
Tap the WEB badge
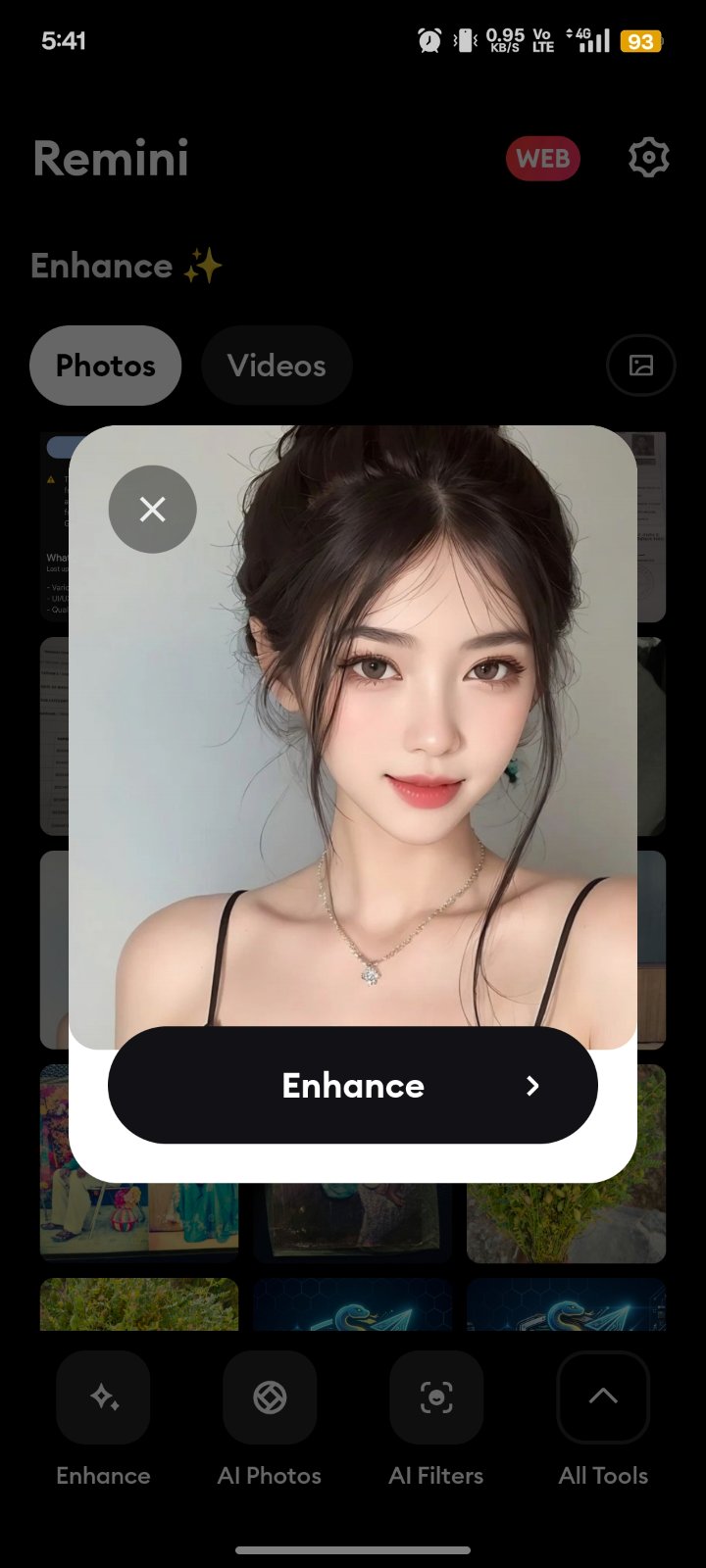pos(542,159)
